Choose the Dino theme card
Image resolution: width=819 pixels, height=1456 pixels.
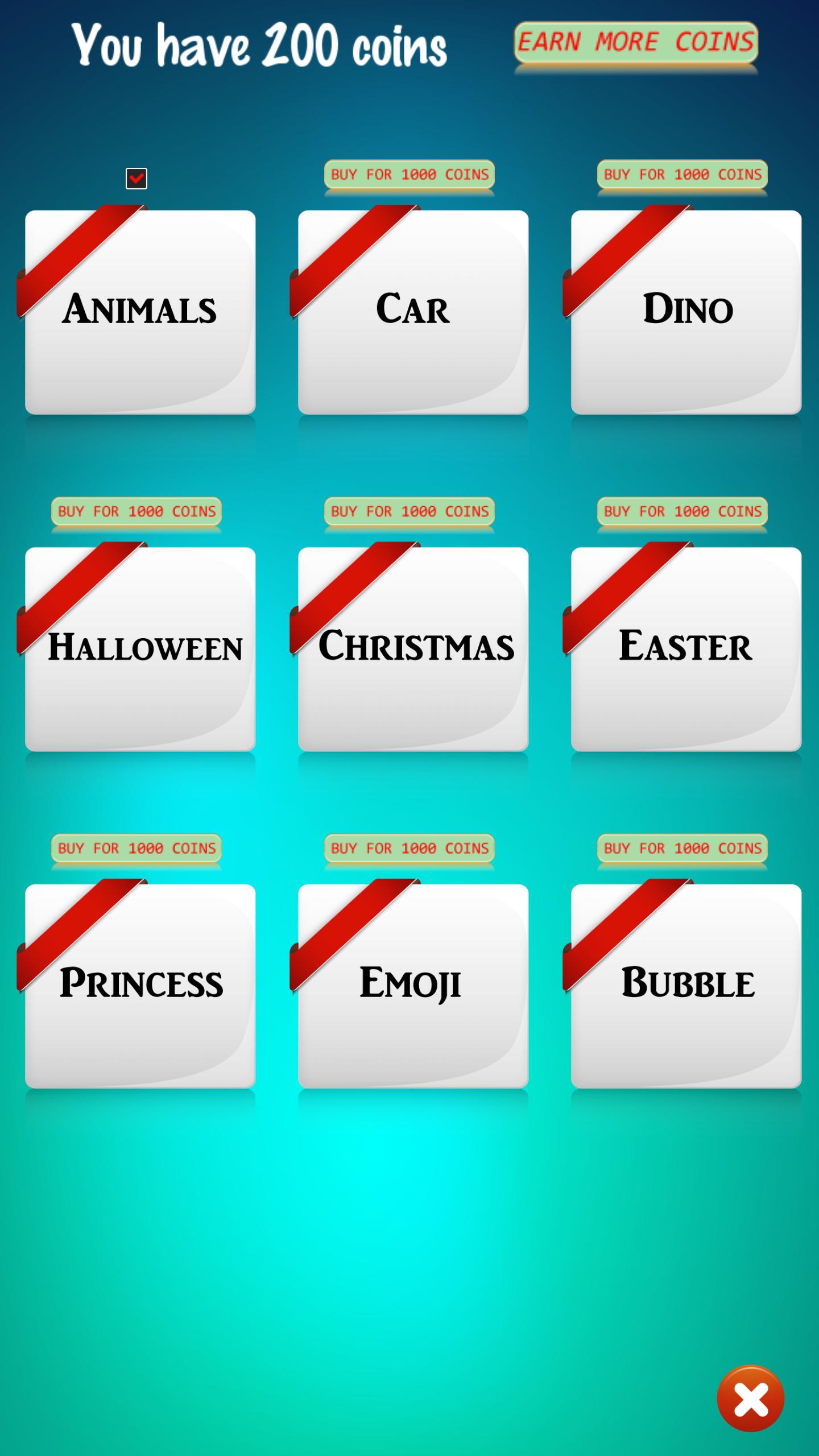(x=686, y=312)
